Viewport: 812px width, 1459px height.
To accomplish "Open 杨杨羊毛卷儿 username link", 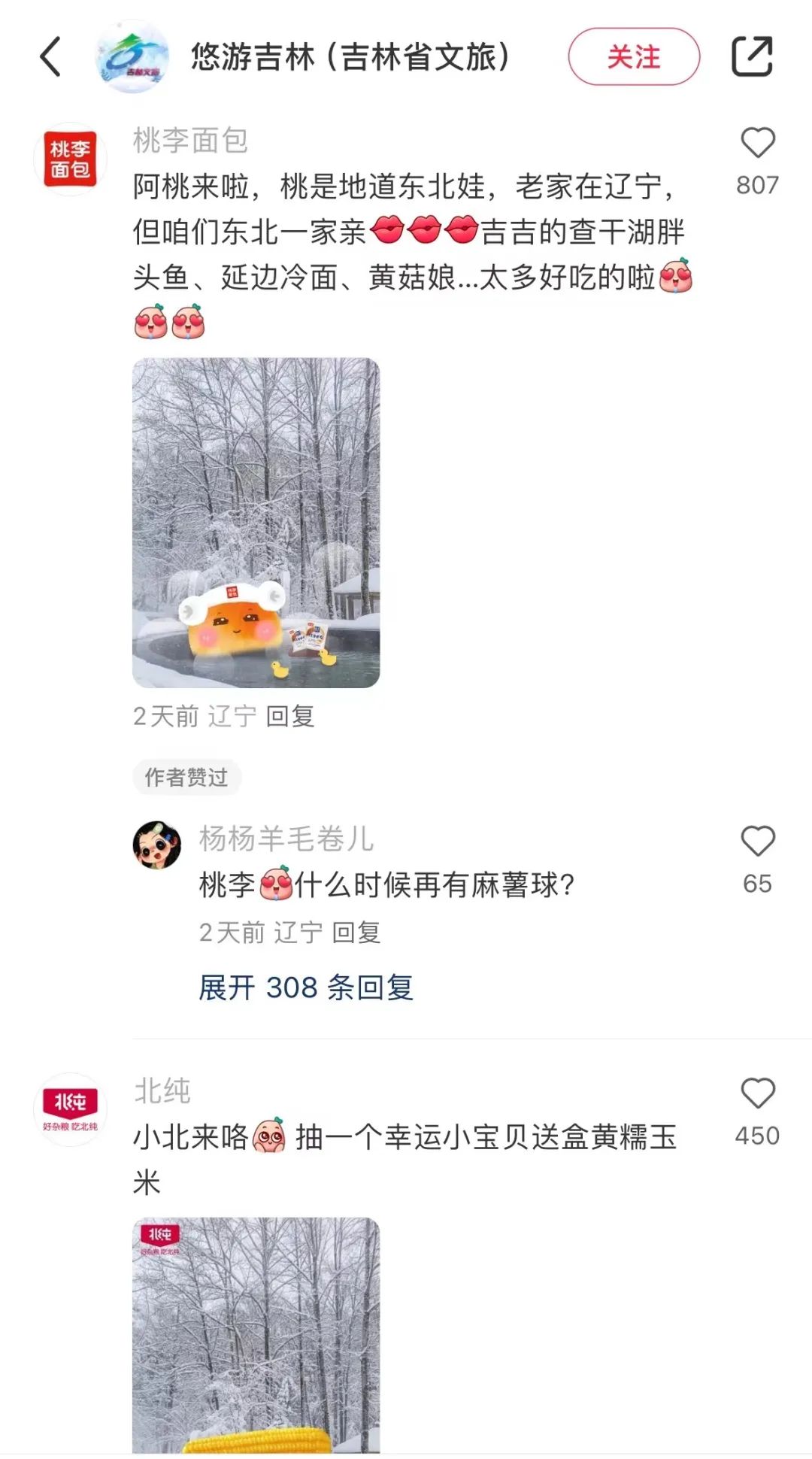I will [x=286, y=839].
